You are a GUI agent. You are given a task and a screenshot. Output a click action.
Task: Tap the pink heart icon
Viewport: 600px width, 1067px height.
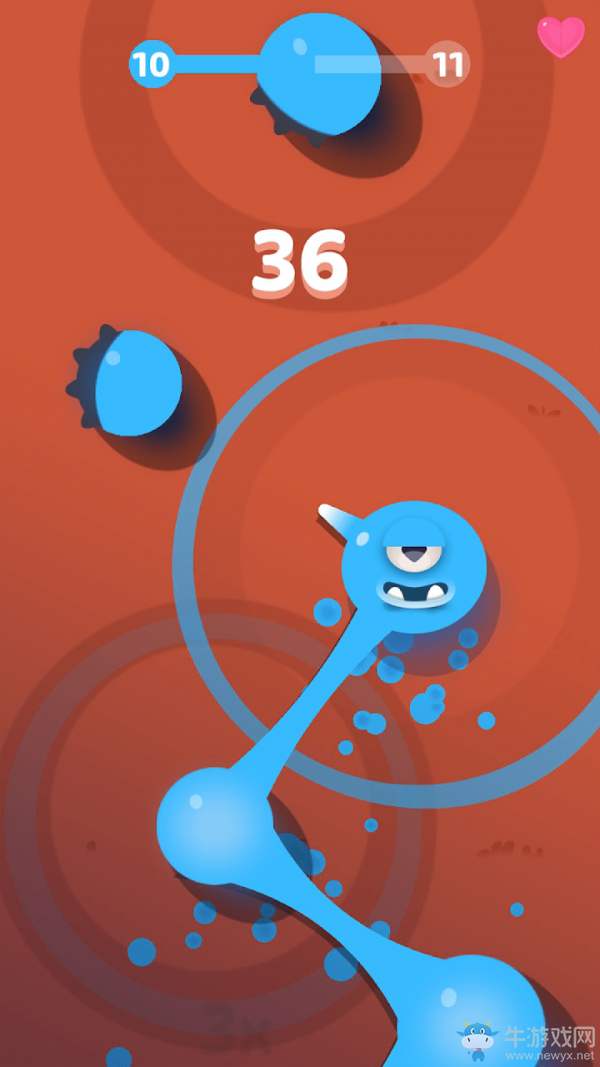coord(560,38)
